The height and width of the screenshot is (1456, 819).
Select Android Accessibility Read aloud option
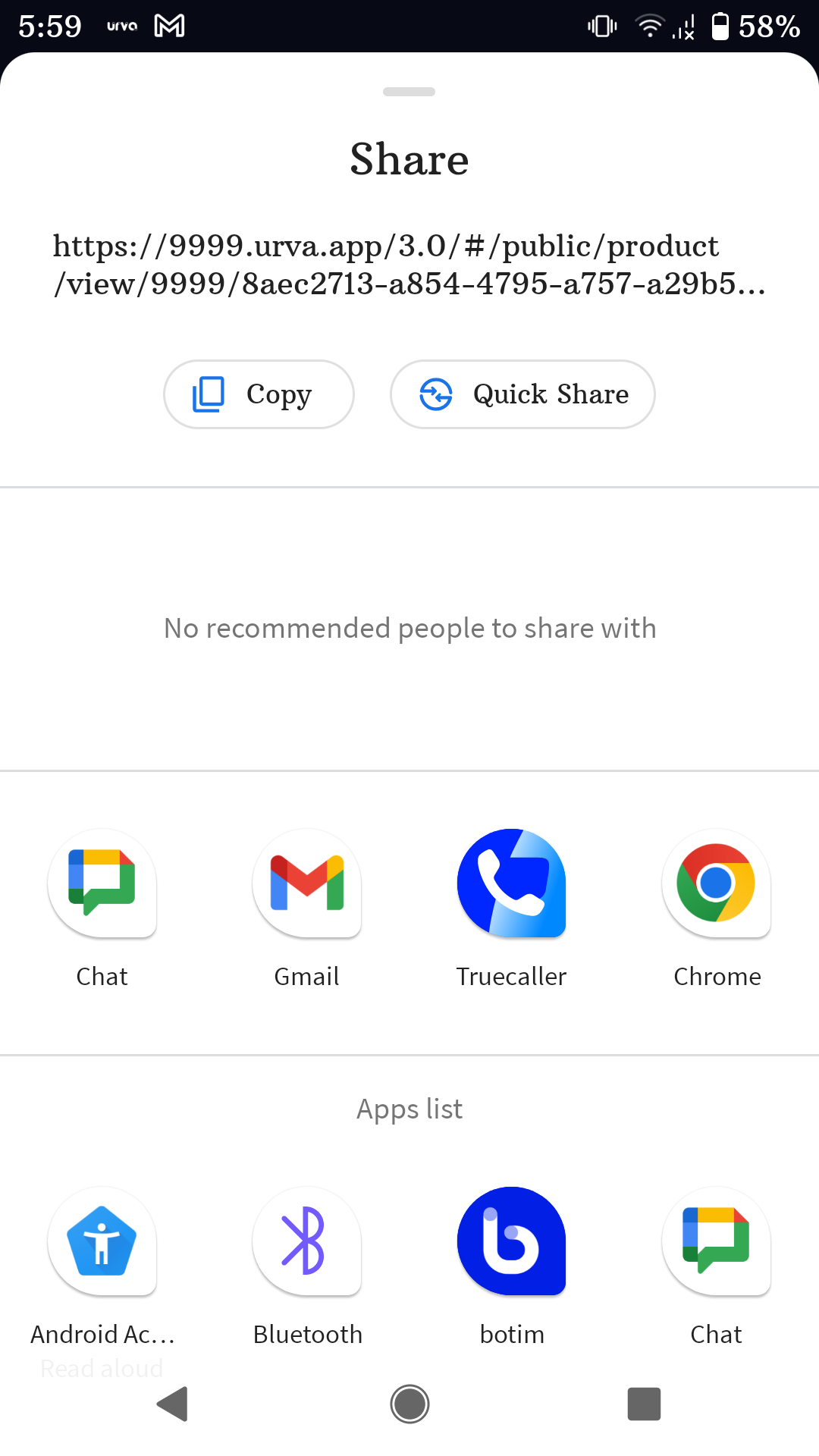(x=102, y=1242)
